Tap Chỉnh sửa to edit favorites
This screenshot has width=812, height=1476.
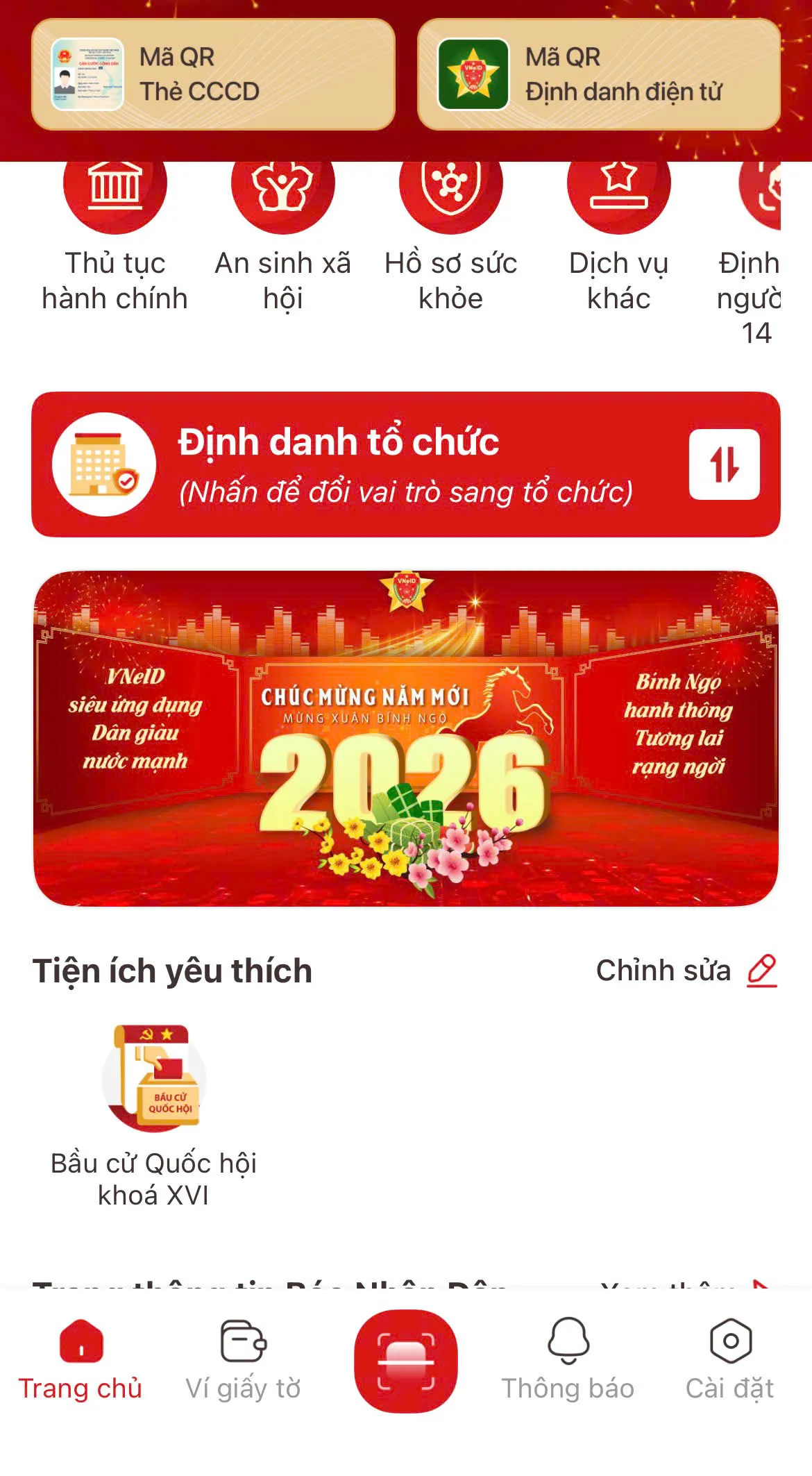[686, 971]
